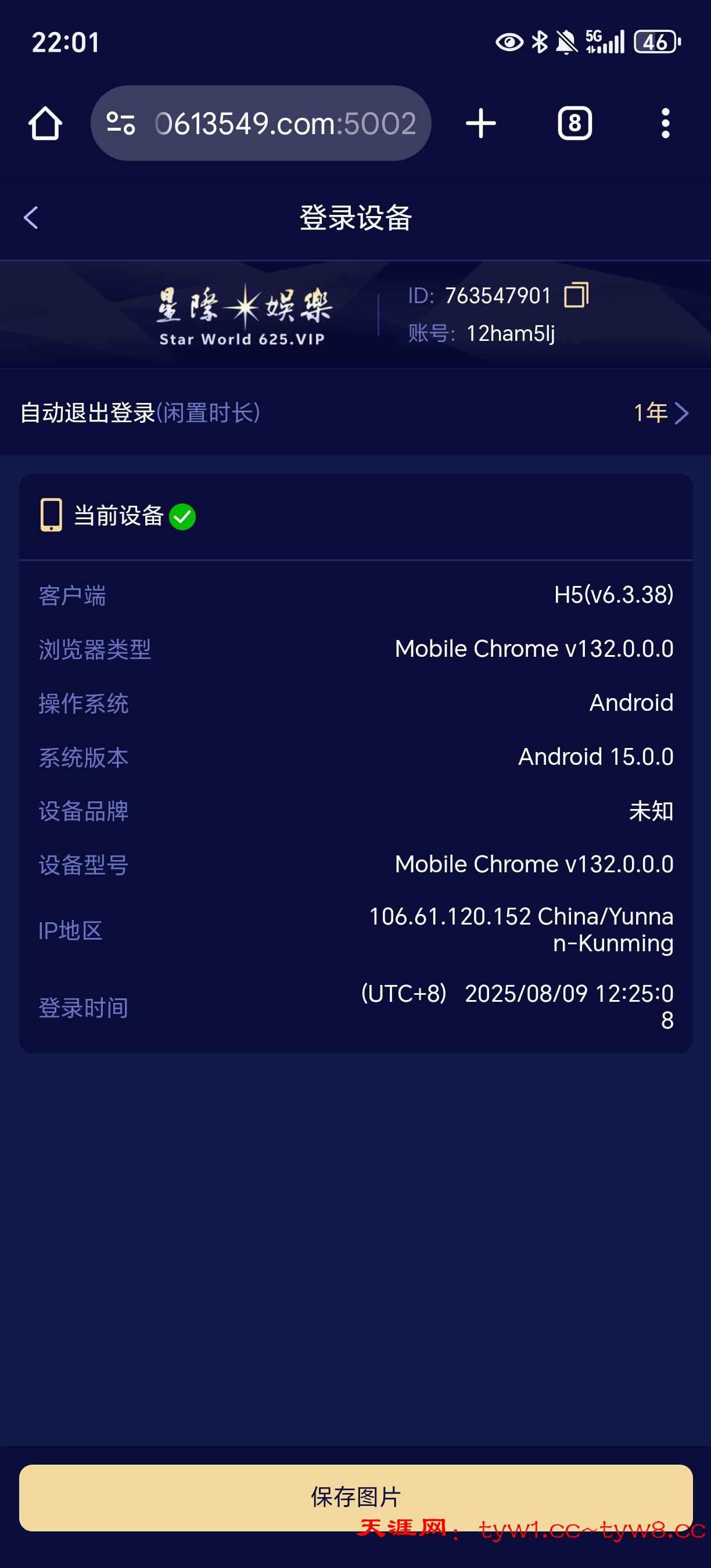
Task: Open the tab switcher showing 8 tabs
Action: (574, 124)
